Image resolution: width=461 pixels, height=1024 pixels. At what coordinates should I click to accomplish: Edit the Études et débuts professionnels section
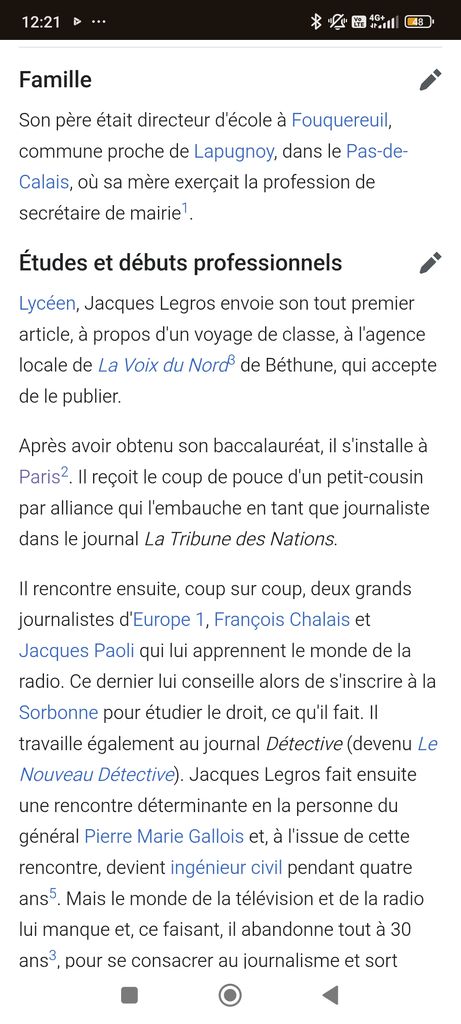(430, 263)
